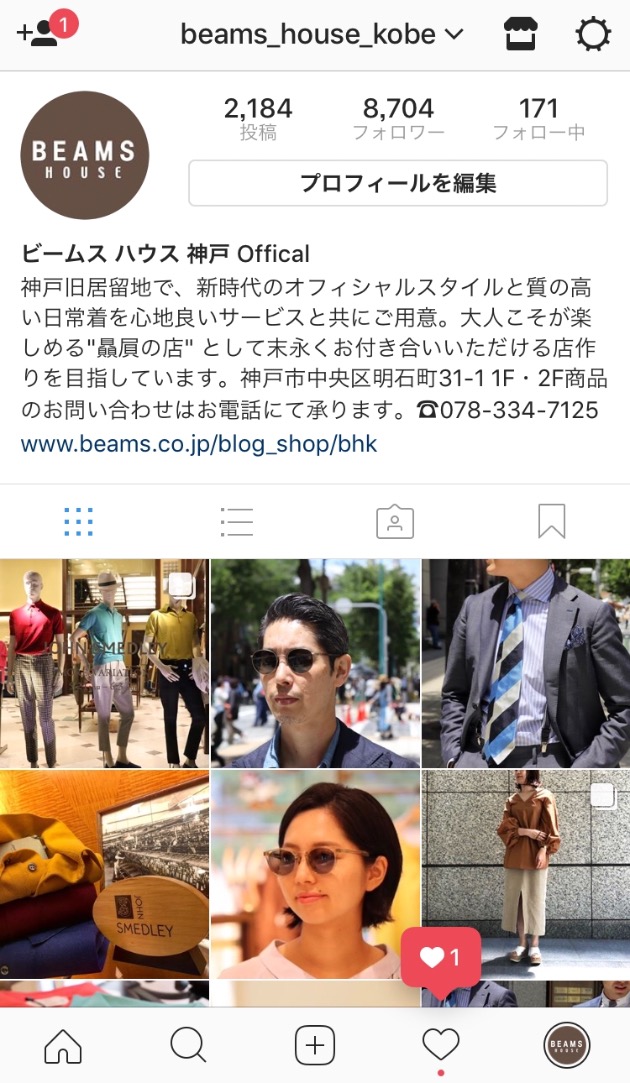Open settings gear icon
The image size is (630, 1083).
point(593,35)
